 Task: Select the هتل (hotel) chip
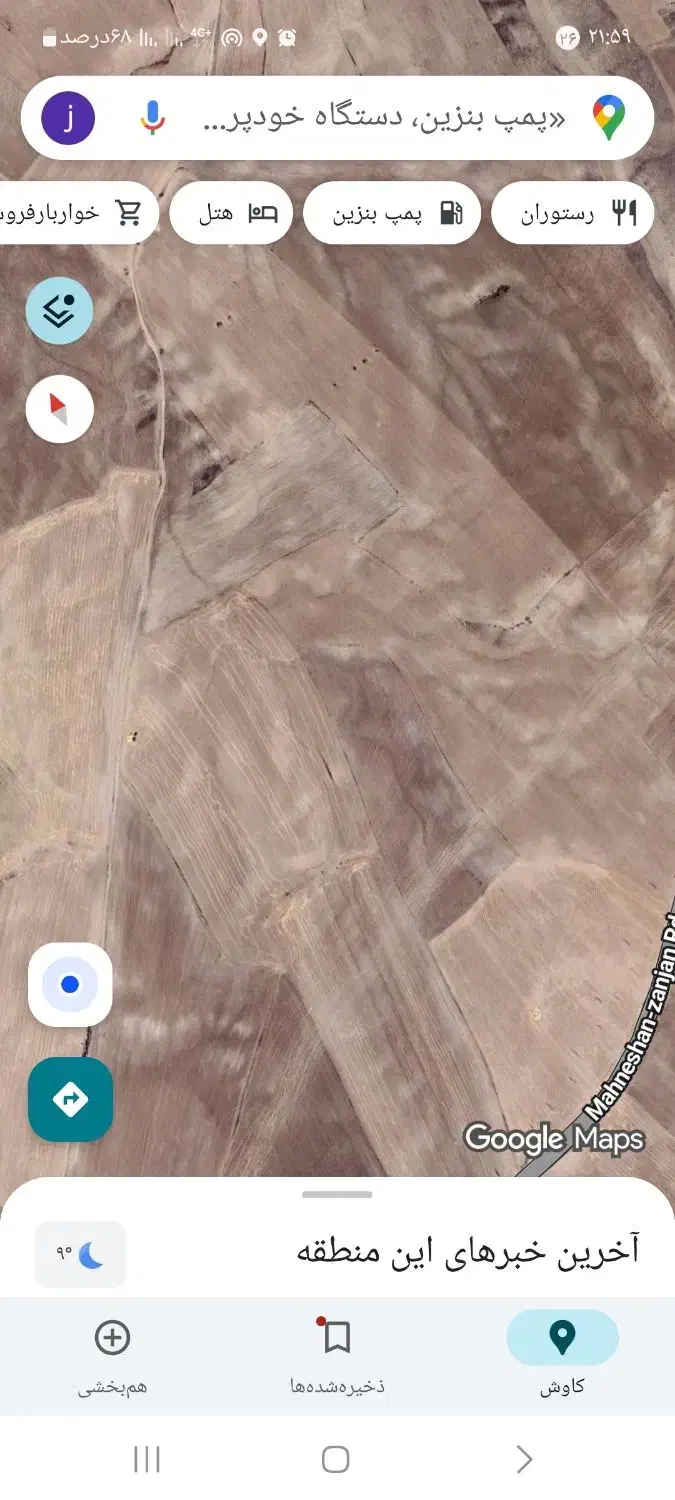pyautogui.click(x=231, y=213)
